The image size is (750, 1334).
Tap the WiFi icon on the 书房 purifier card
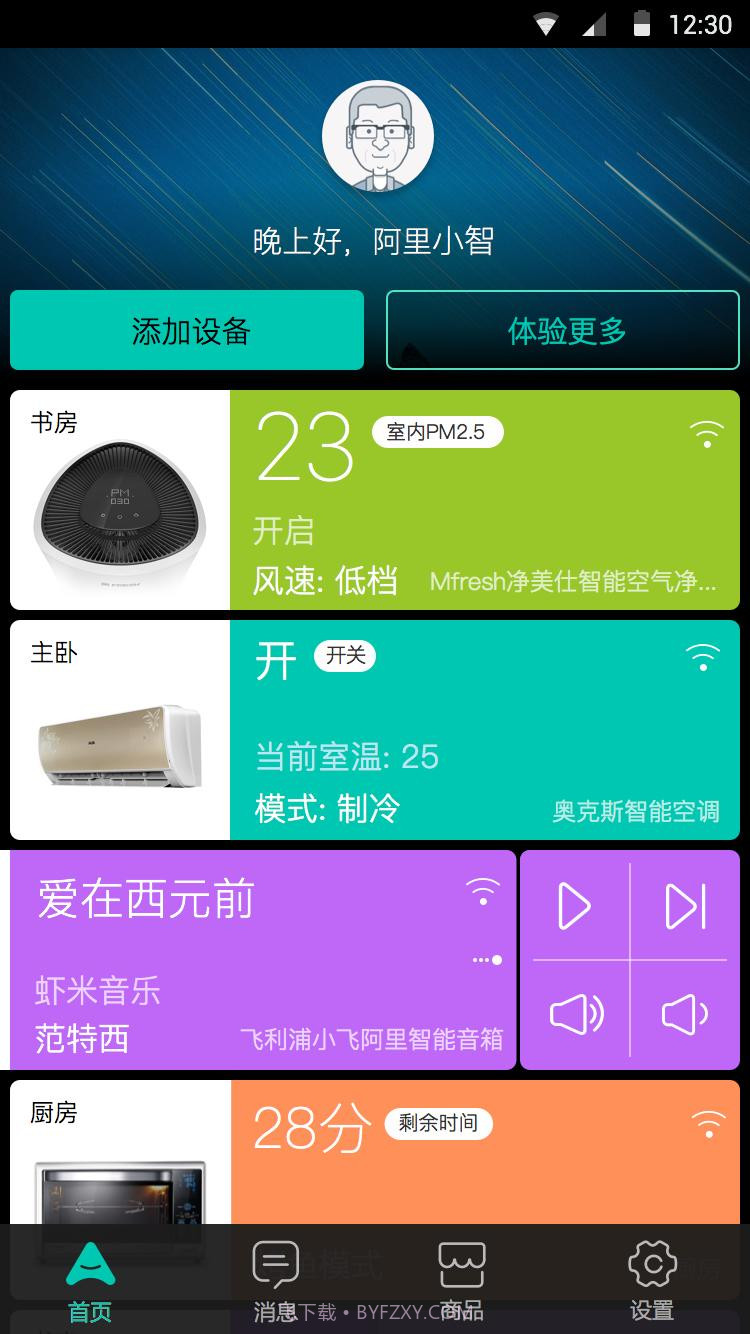click(x=706, y=432)
